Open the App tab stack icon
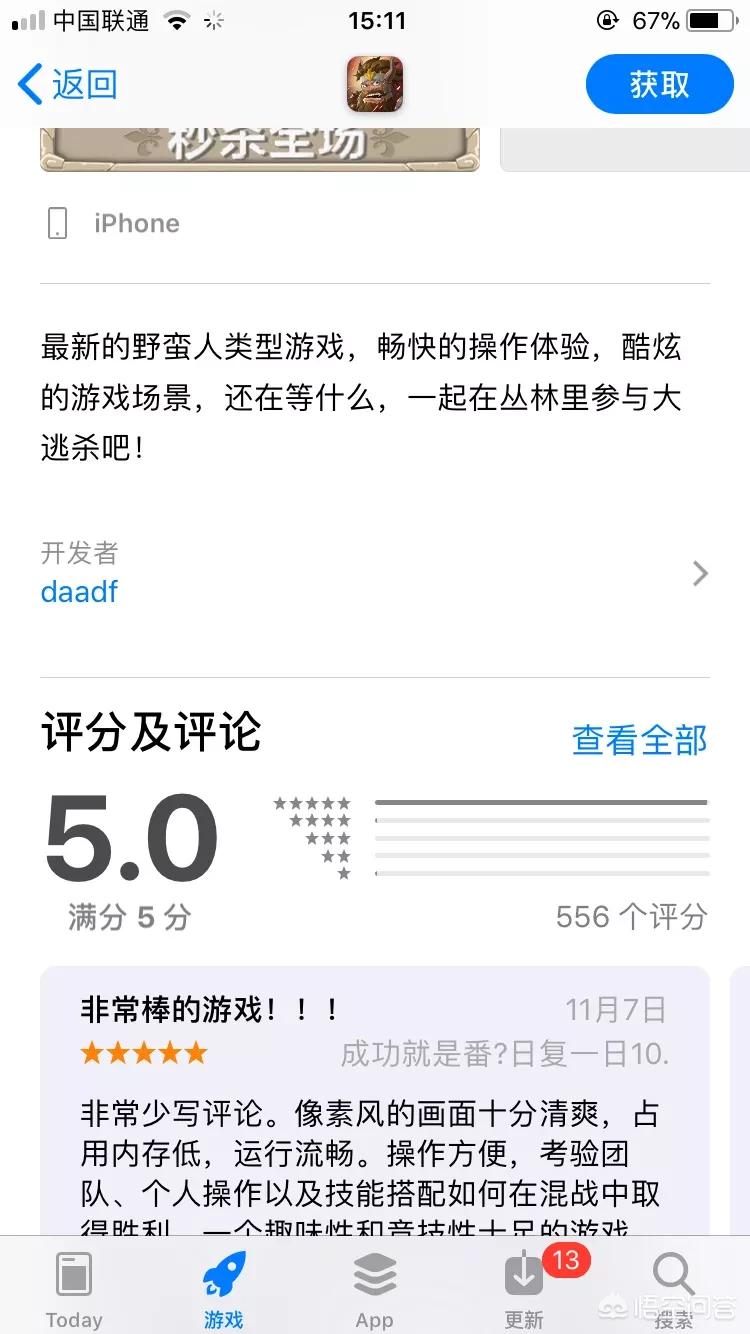750x1334 pixels. pos(374,1274)
